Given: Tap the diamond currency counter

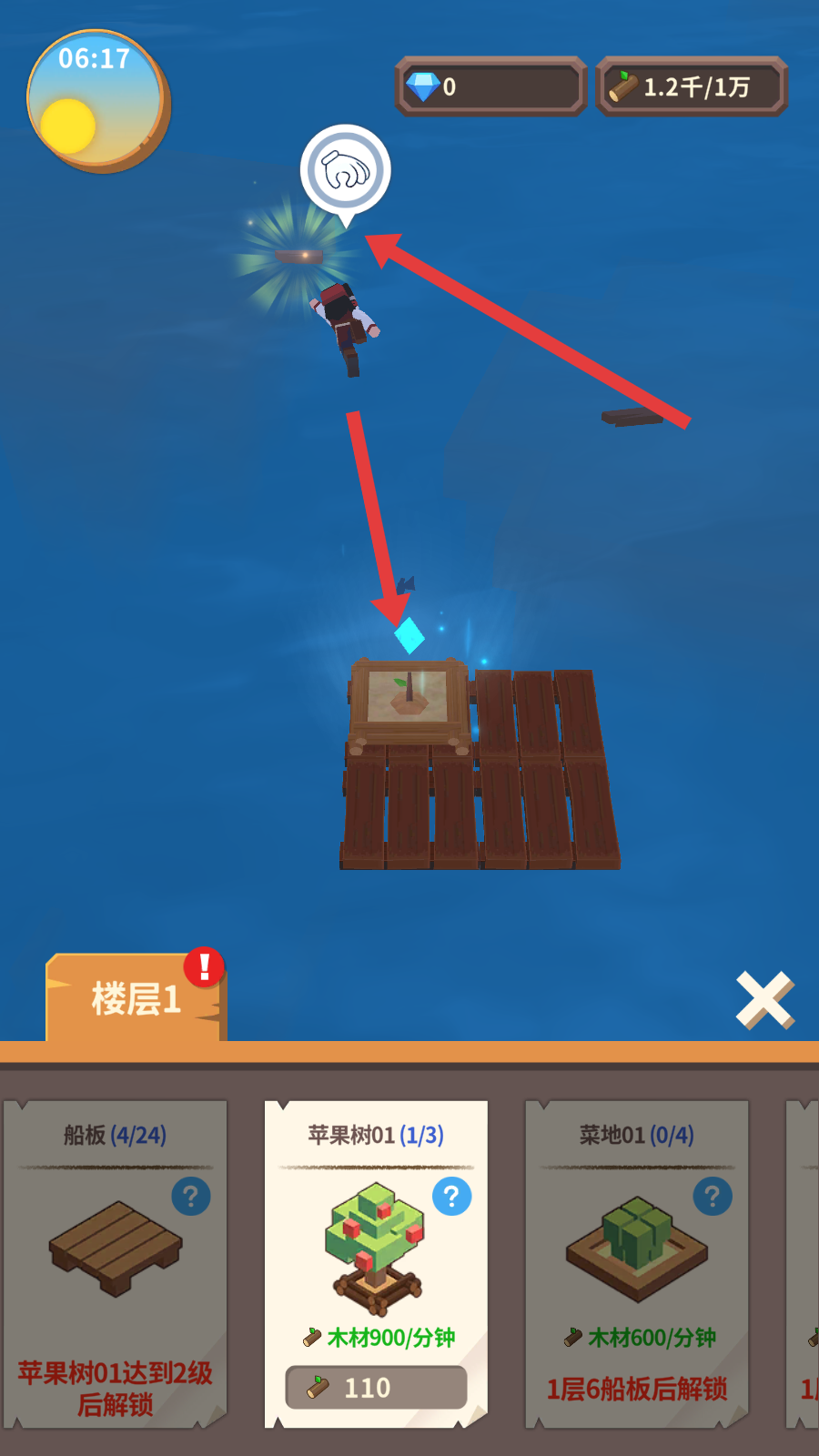Looking at the screenshot, I should point(490,87).
